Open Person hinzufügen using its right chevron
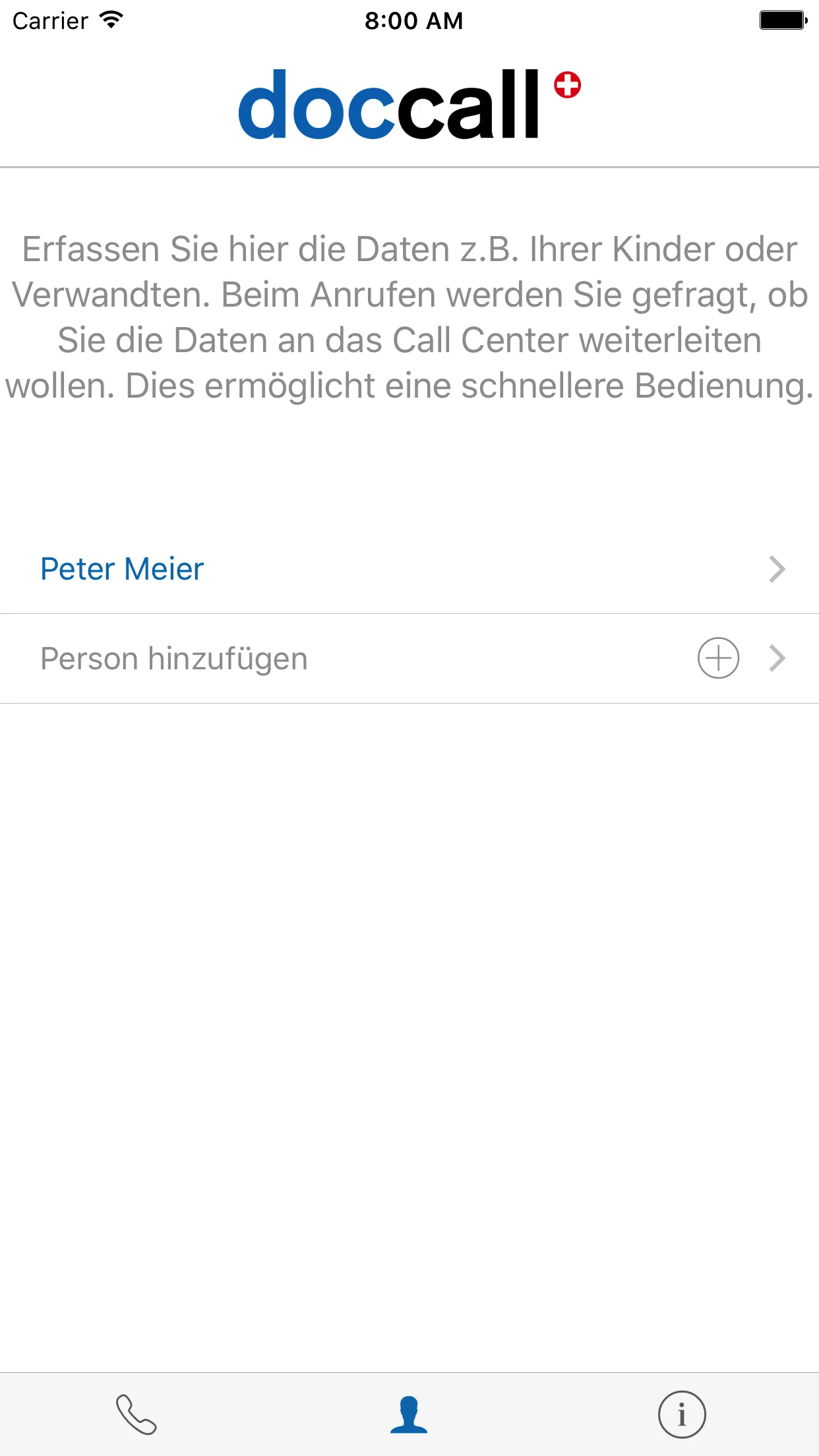 pos(778,657)
